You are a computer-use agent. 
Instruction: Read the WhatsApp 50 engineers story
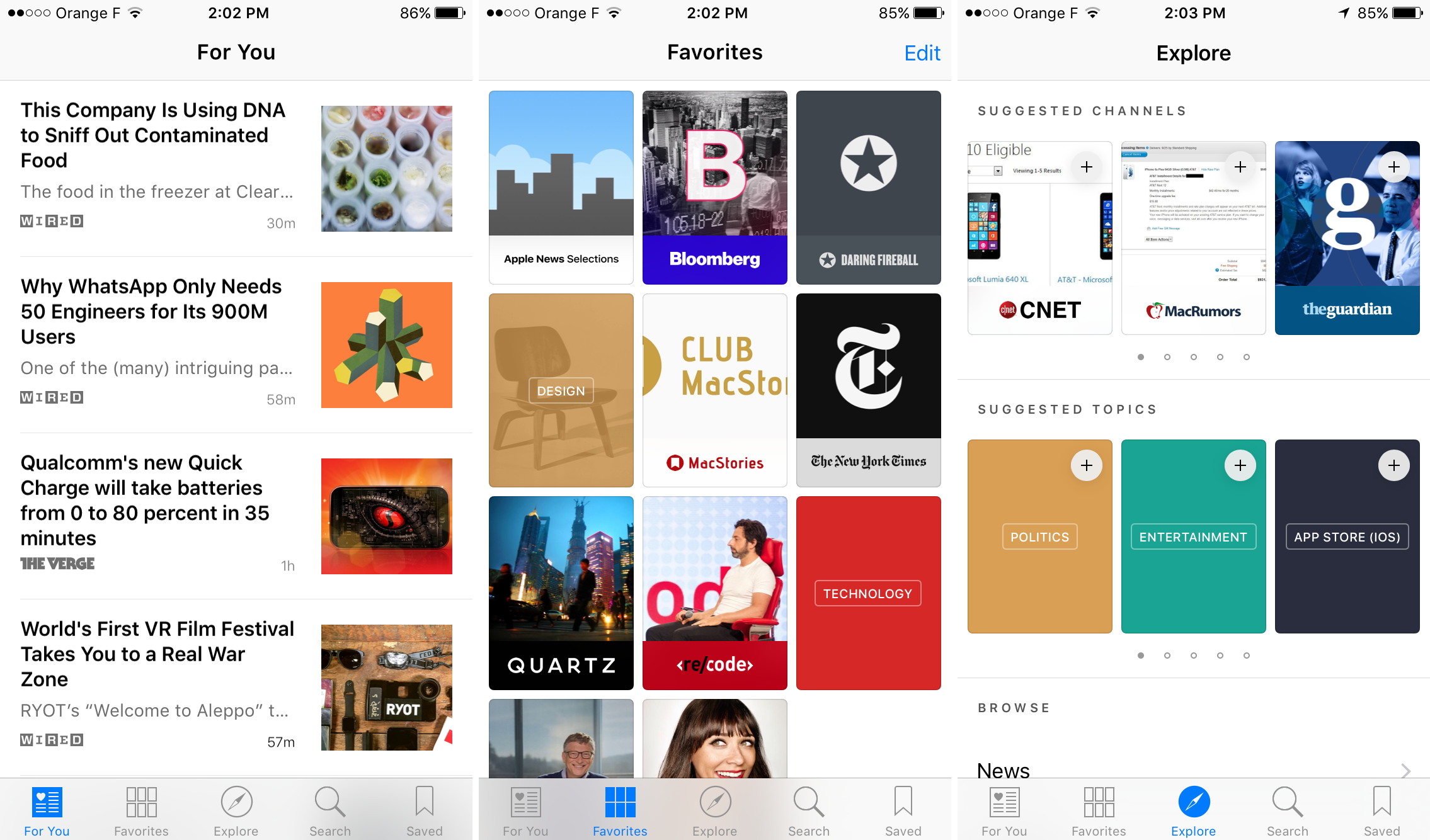tap(151, 311)
